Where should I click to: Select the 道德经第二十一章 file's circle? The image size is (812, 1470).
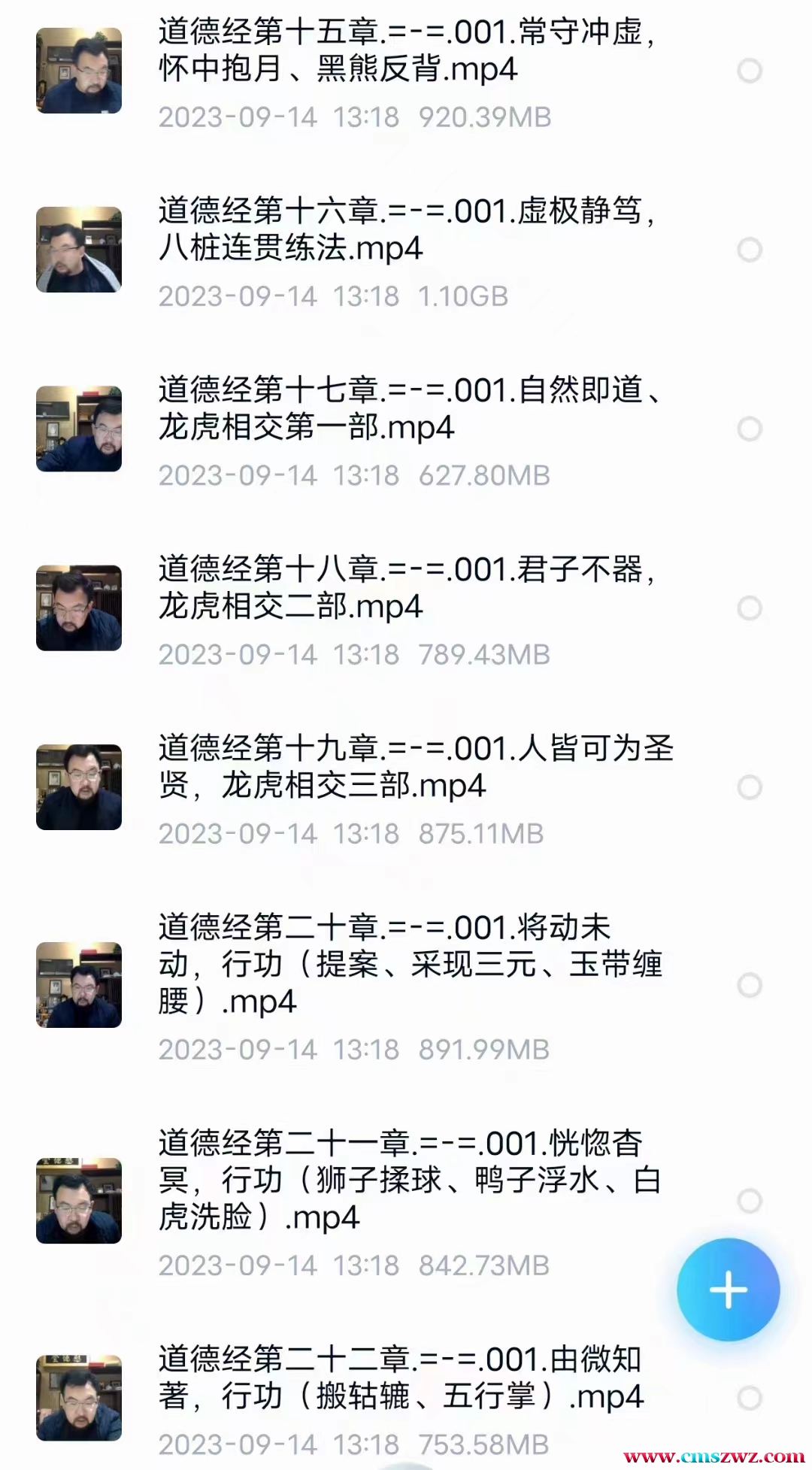[x=749, y=1201]
